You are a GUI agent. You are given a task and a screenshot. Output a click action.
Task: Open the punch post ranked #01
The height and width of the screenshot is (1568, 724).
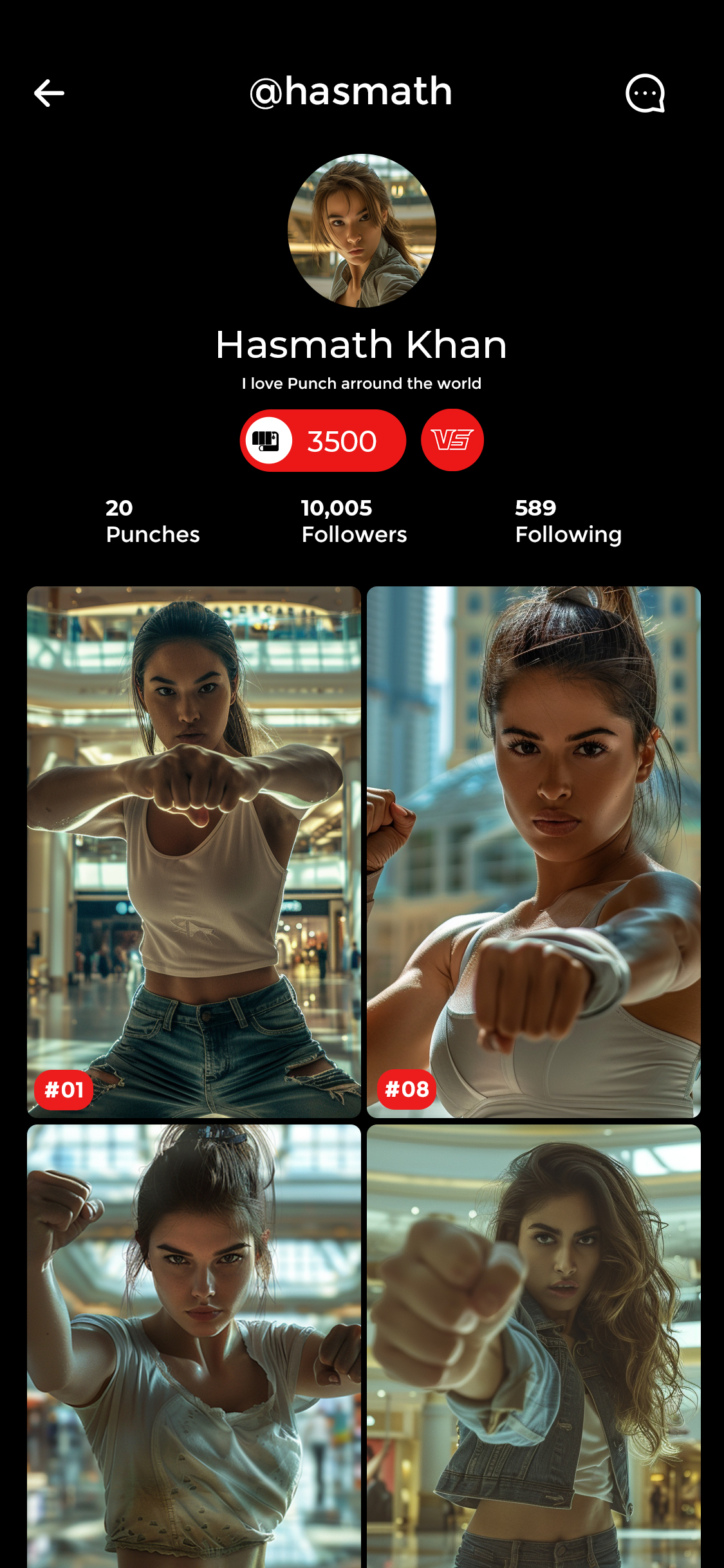point(194,851)
